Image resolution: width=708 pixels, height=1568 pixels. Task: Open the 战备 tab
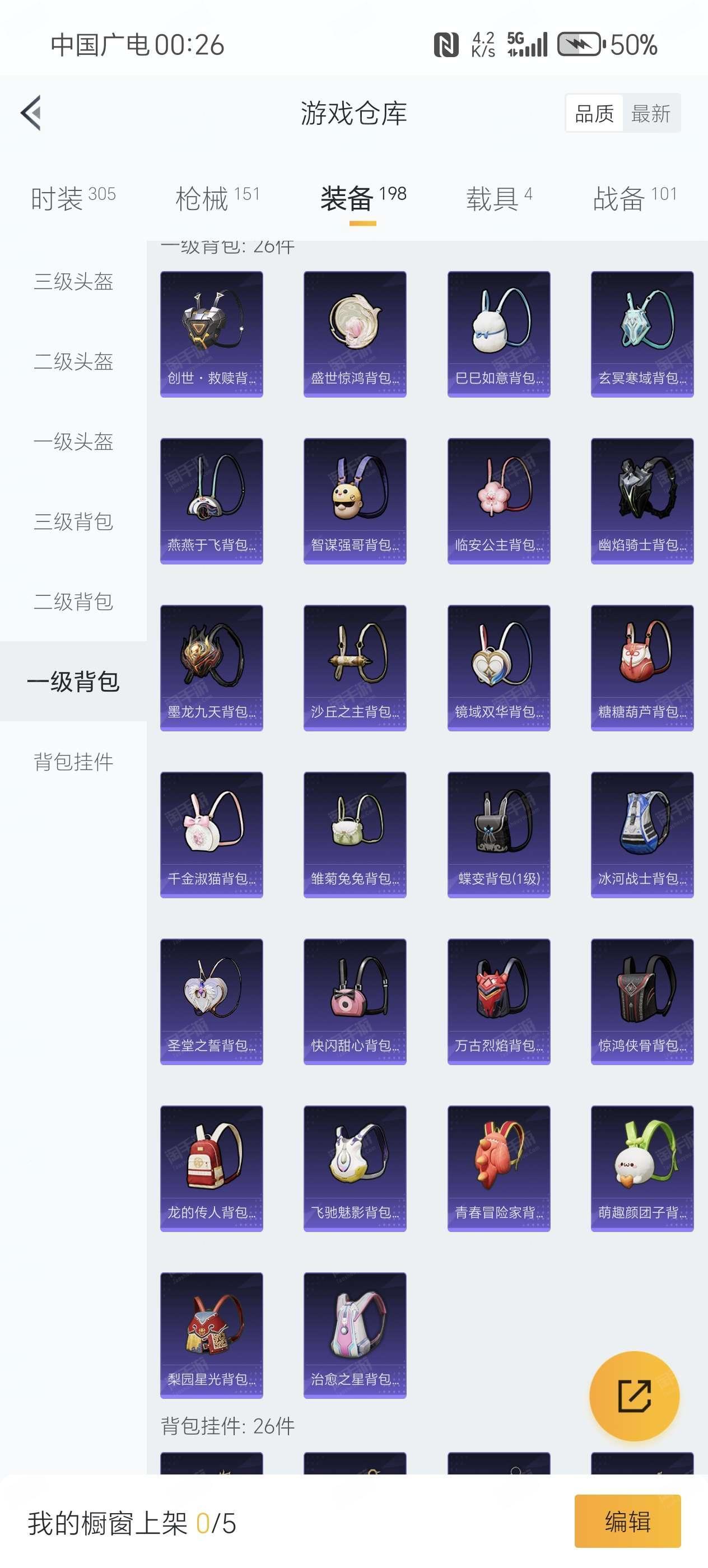(634, 198)
